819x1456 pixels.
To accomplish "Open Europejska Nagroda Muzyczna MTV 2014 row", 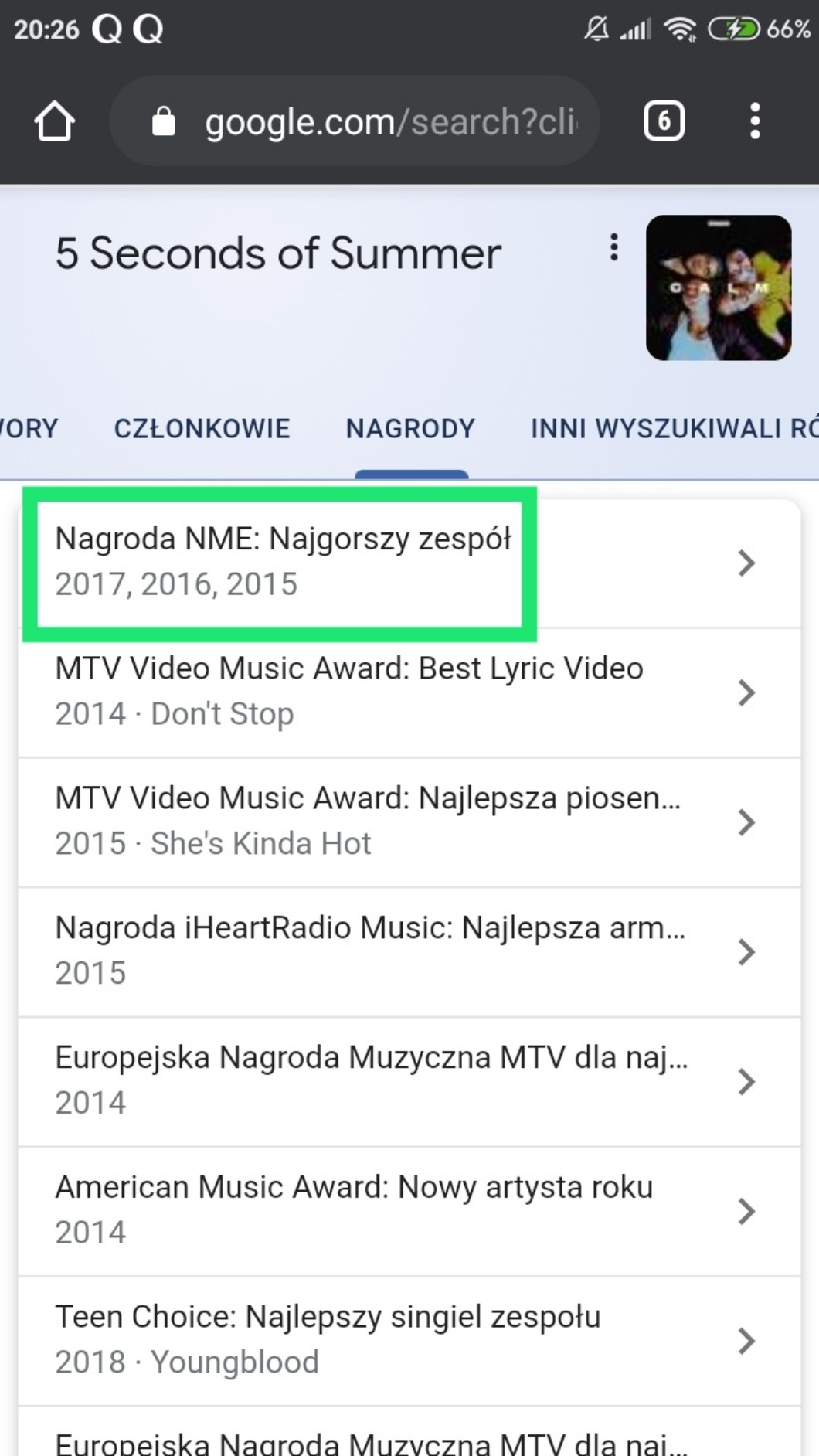I will pos(386,1080).
